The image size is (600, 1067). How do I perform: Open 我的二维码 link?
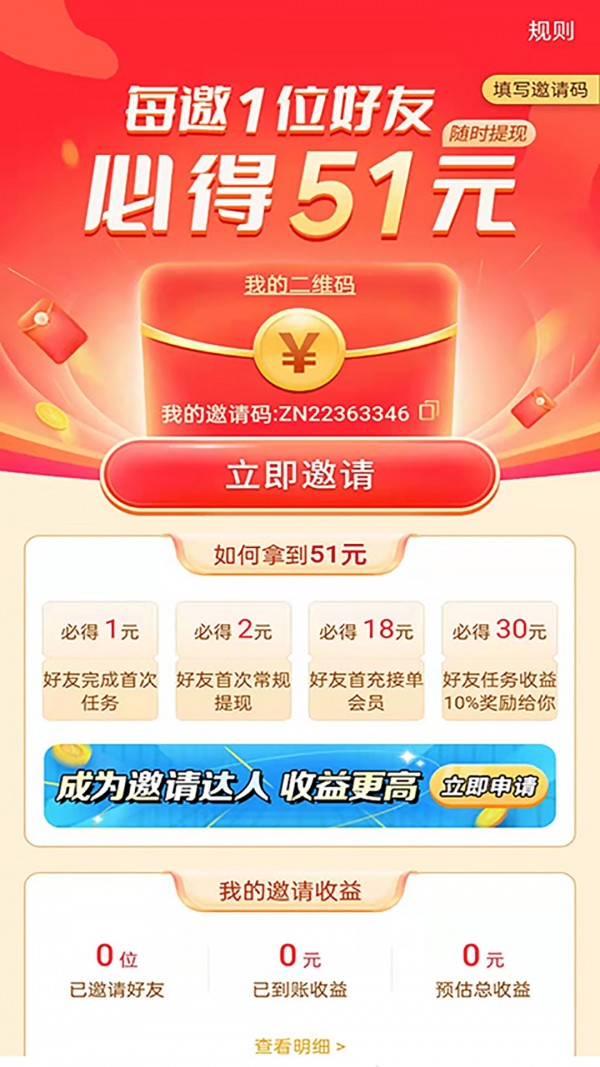pyautogui.click(x=300, y=285)
